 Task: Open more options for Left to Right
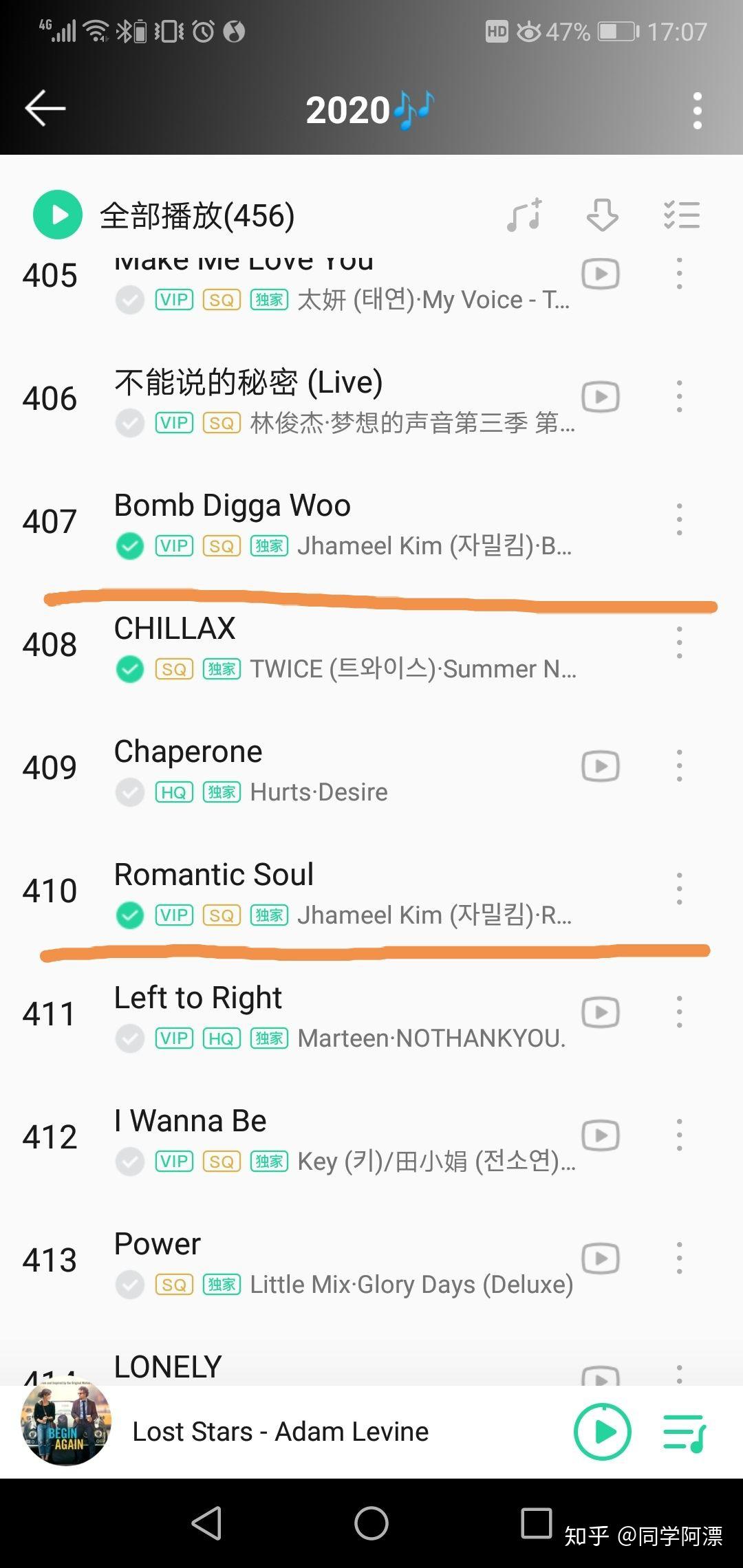coord(679,1012)
